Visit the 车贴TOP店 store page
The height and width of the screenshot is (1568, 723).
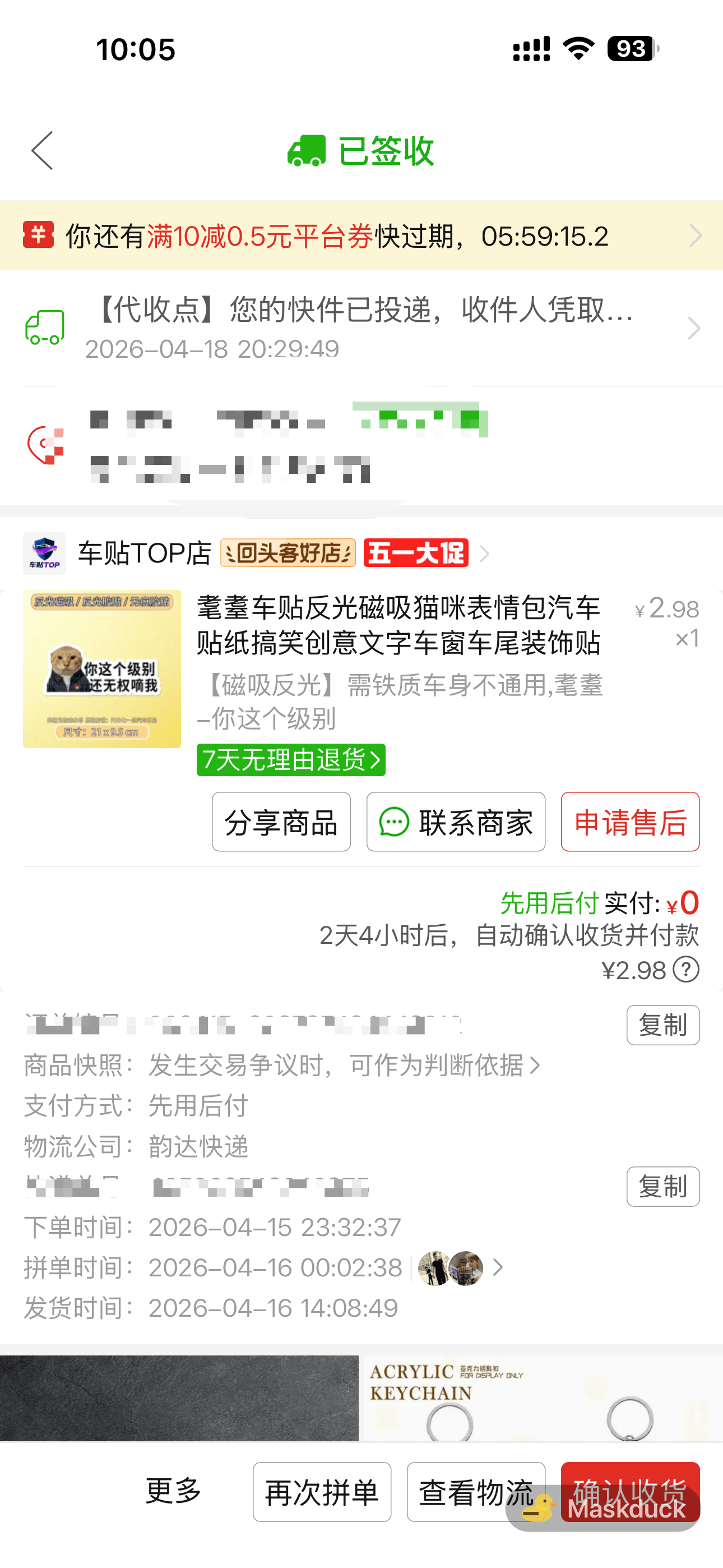coord(145,554)
